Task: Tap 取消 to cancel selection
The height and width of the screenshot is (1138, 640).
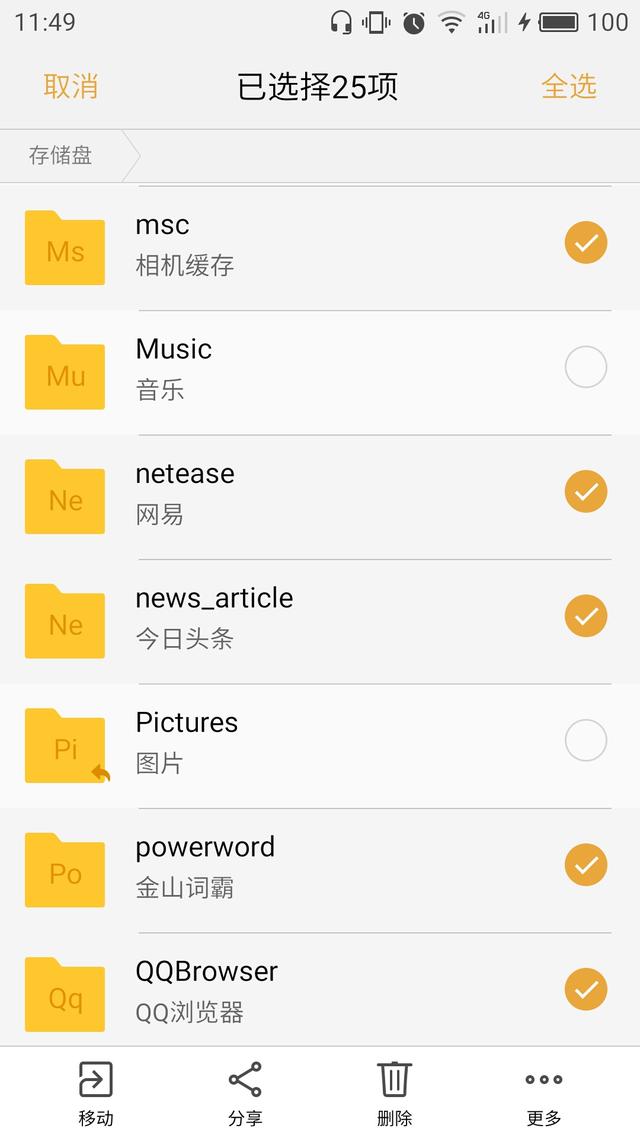Action: coord(70,86)
